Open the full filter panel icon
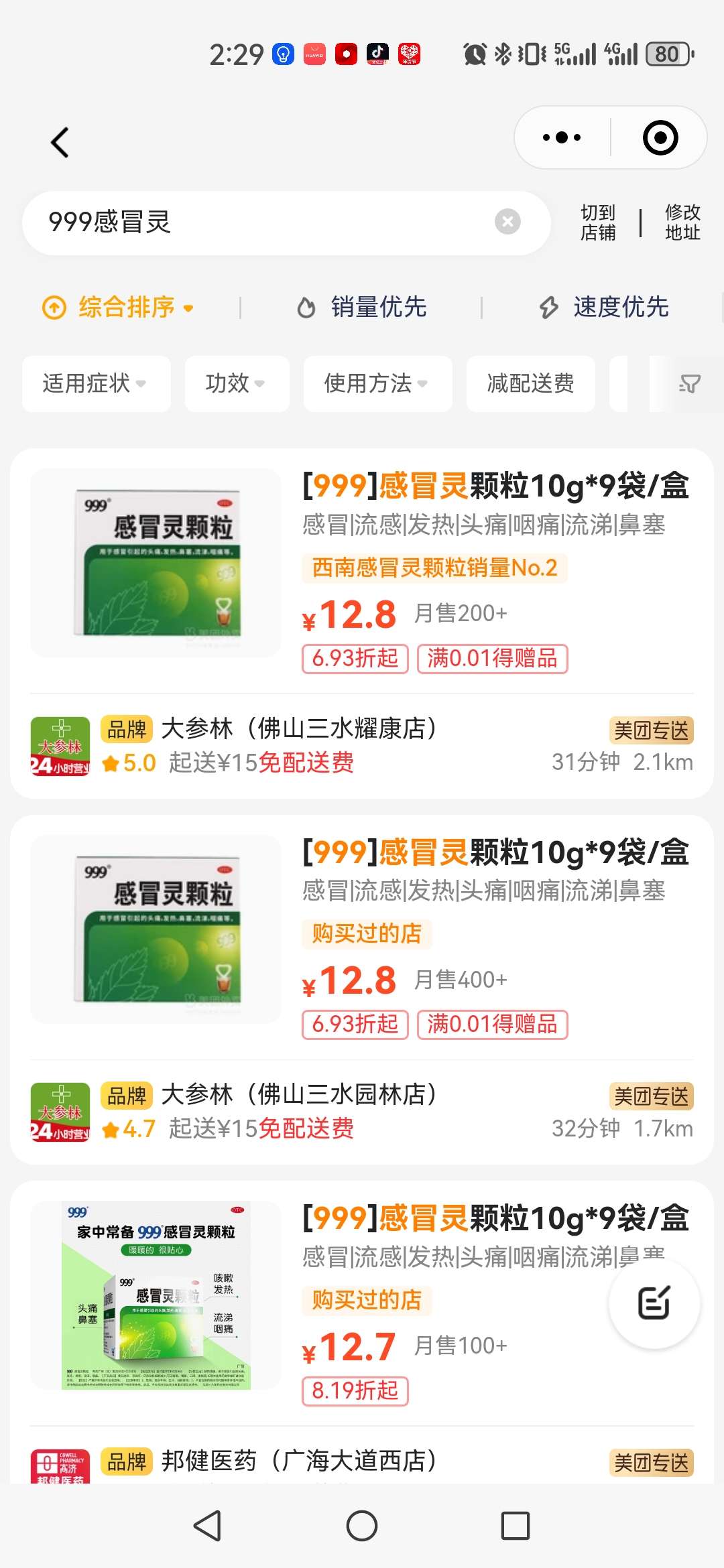Image resolution: width=724 pixels, height=1568 pixels. point(689,383)
